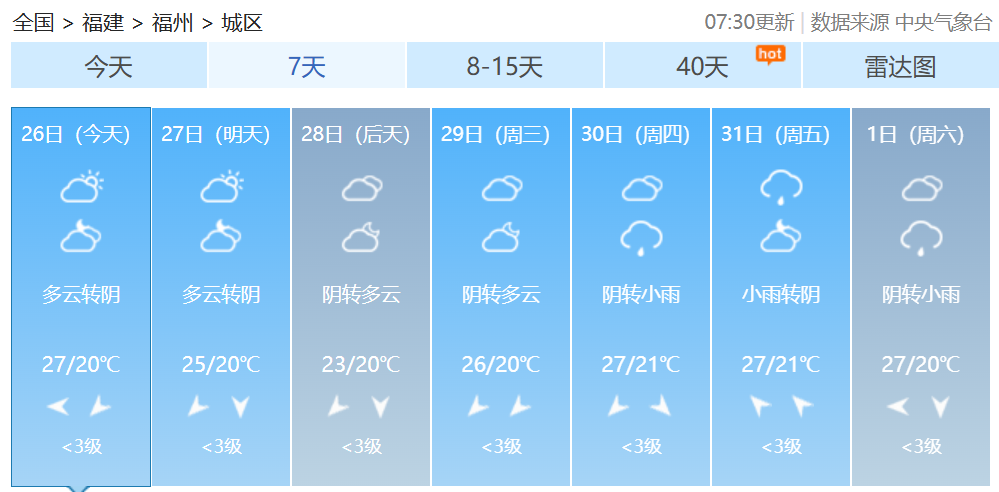
Task: Open the 福建 breadcrumb link
Action: pos(103,22)
